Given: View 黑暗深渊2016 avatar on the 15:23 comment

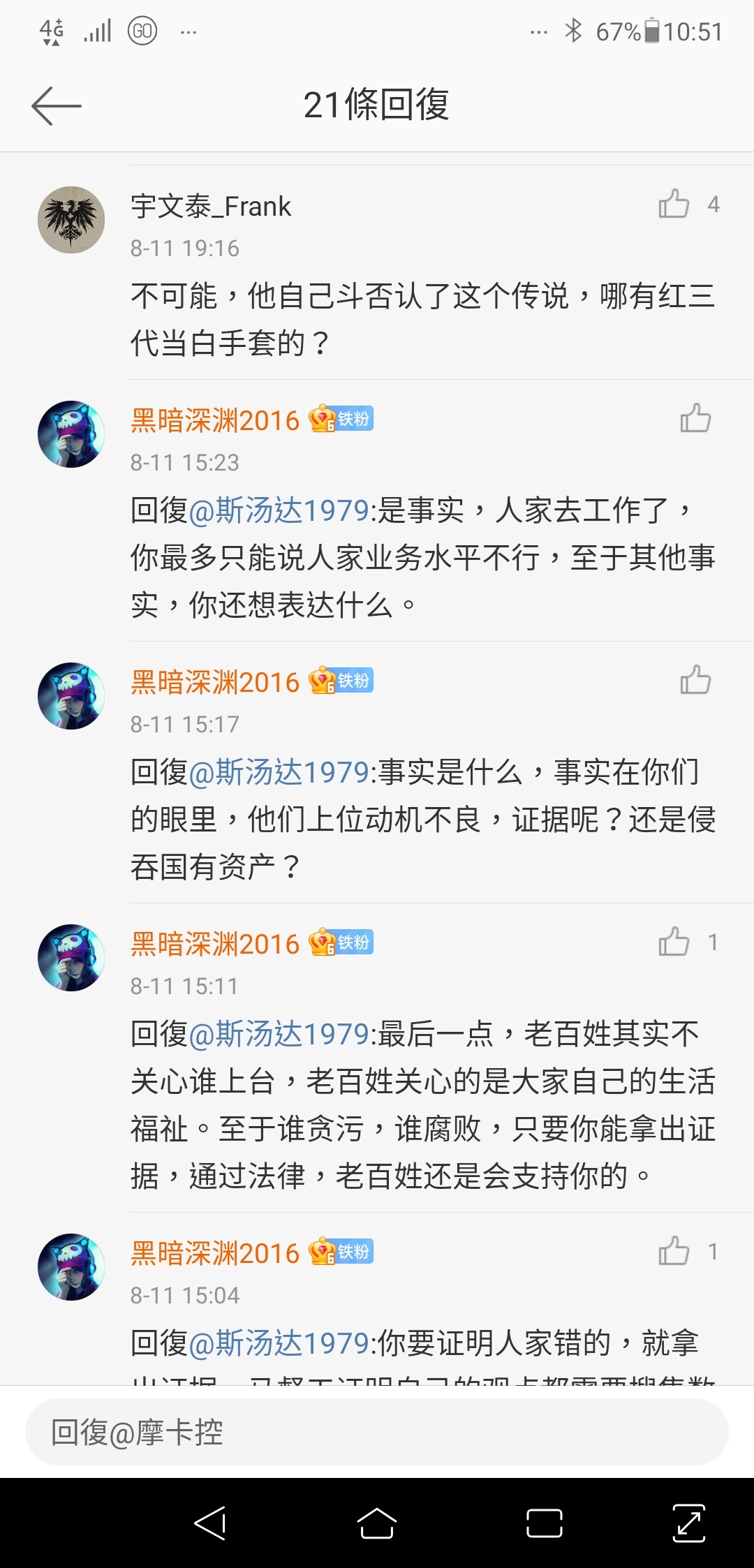Looking at the screenshot, I should (x=71, y=434).
